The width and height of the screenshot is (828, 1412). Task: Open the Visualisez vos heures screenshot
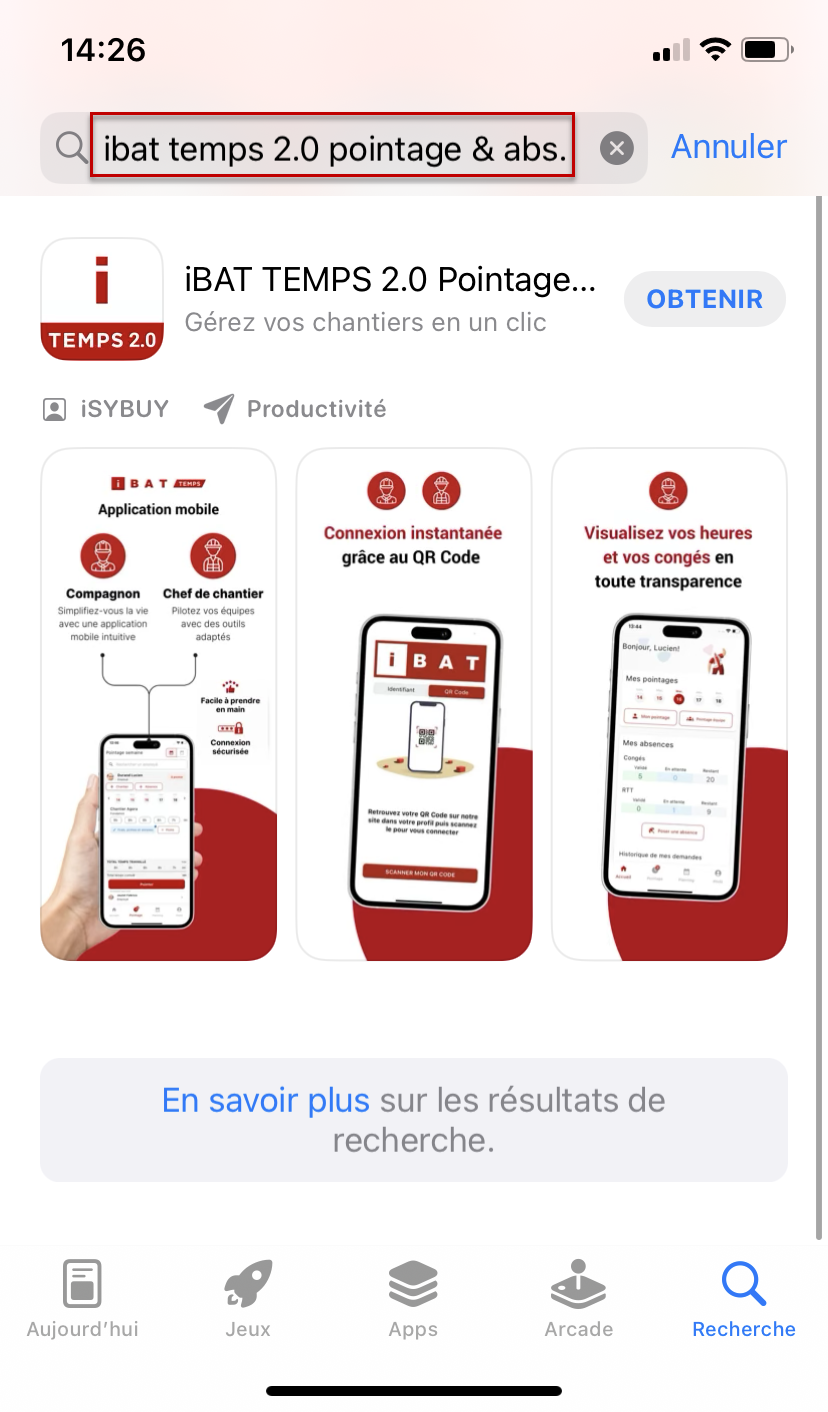[x=669, y=705]
